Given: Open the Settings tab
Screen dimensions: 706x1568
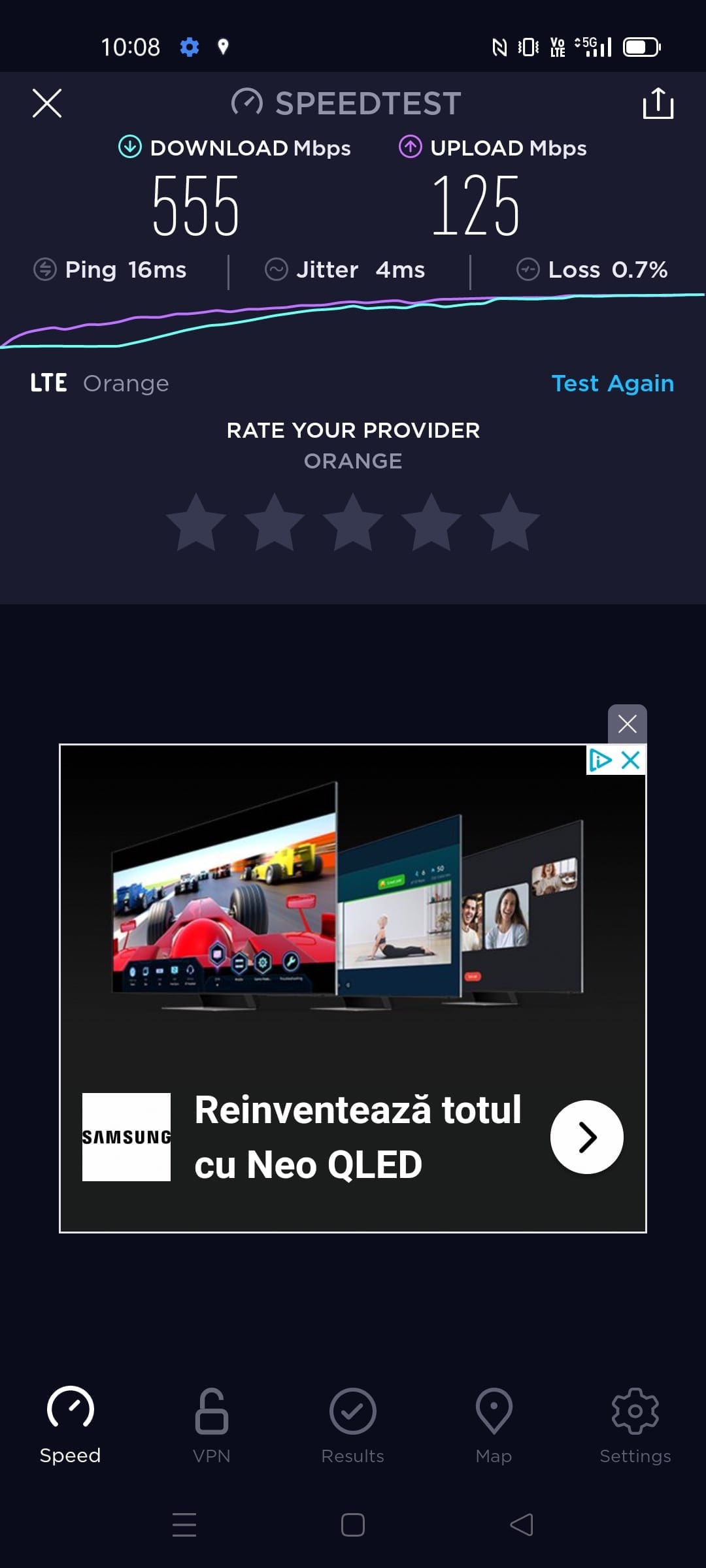Looking at the screenshot, I should point(635,1426).
